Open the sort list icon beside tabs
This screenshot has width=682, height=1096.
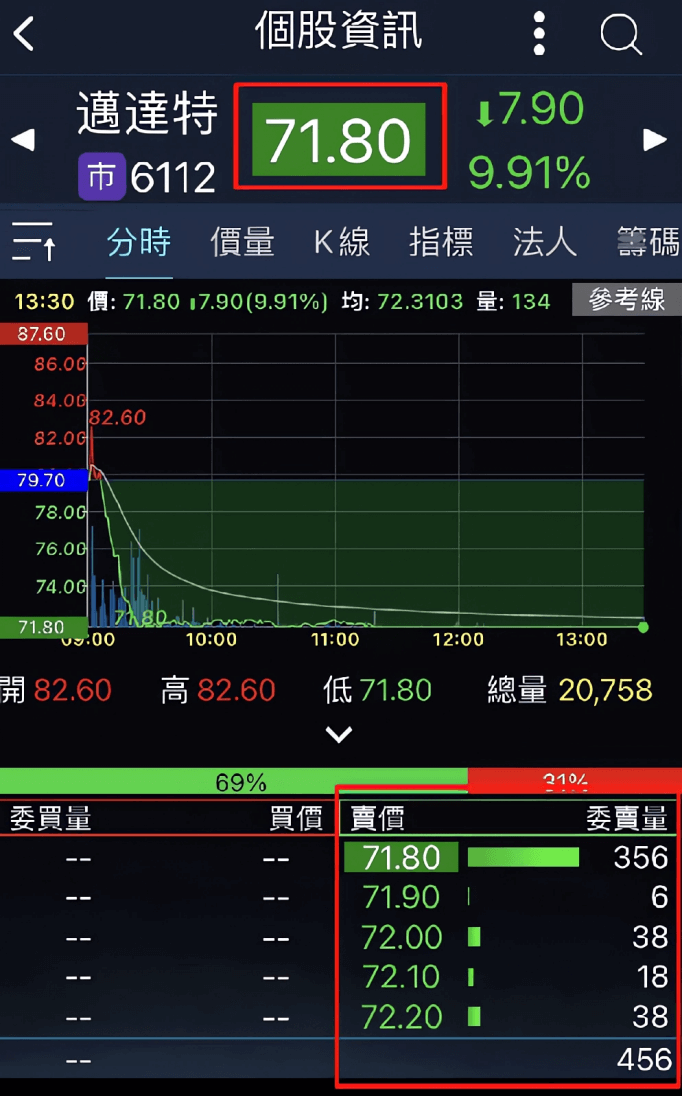[x=34, y=242]
